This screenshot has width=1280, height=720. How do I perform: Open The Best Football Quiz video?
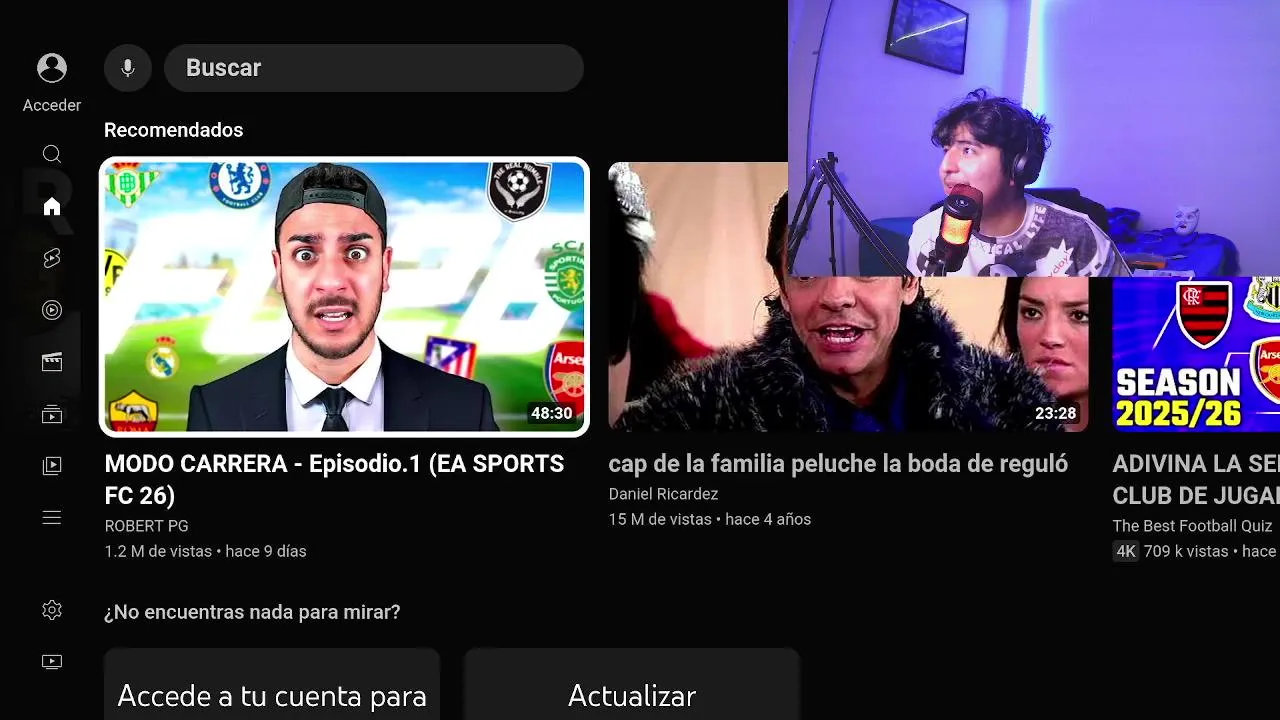coord(1196,355)
